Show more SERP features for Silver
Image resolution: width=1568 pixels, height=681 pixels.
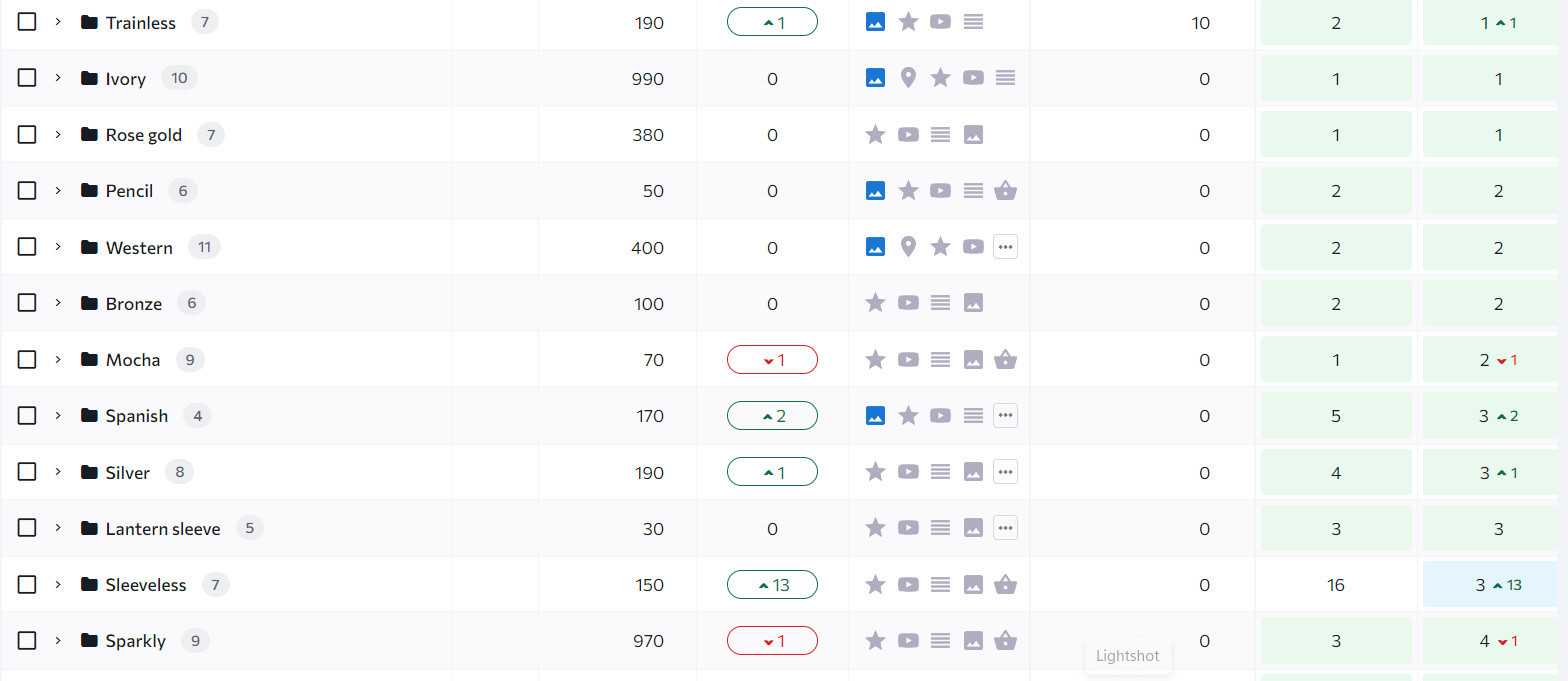1005,471
